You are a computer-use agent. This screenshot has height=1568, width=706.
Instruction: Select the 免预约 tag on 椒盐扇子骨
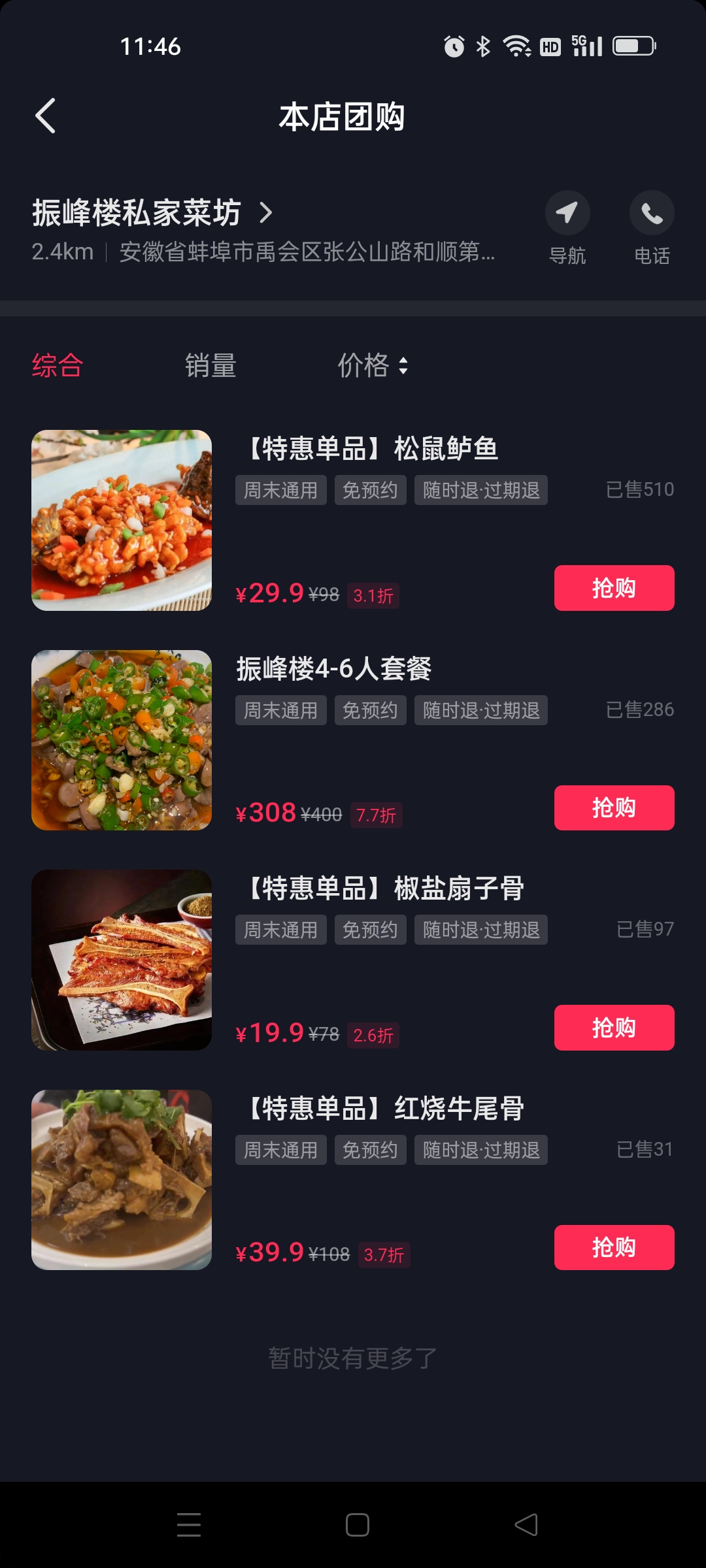(x=370, y=930)
